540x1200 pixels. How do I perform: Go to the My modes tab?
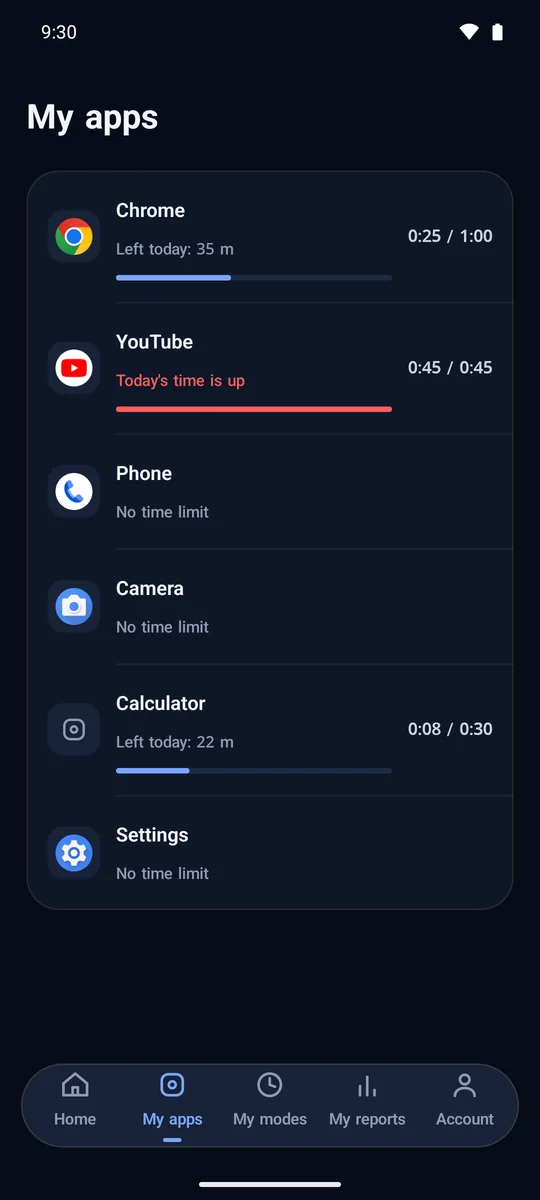click(270, 1101)
